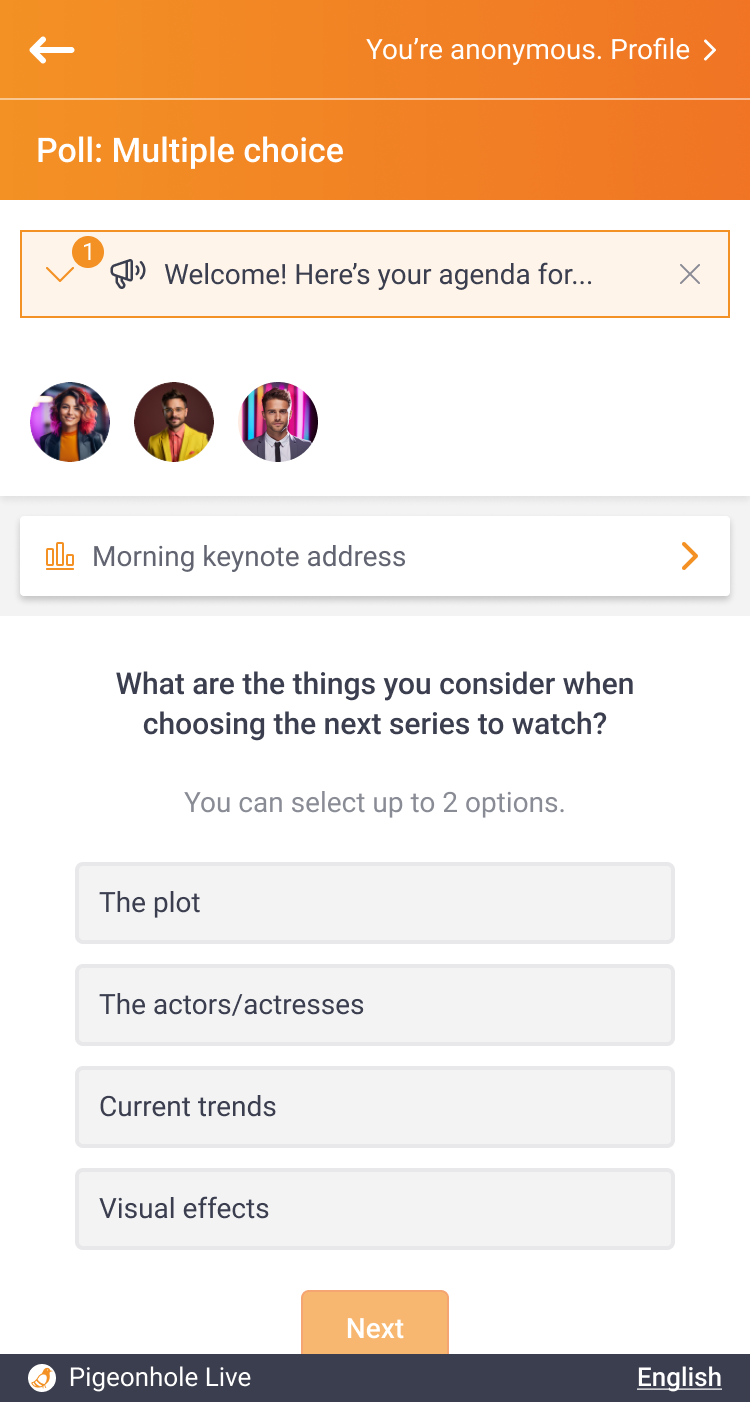750x1402 pixels.
Task: Click the avatar with neon light background
Action: point(278,421)
